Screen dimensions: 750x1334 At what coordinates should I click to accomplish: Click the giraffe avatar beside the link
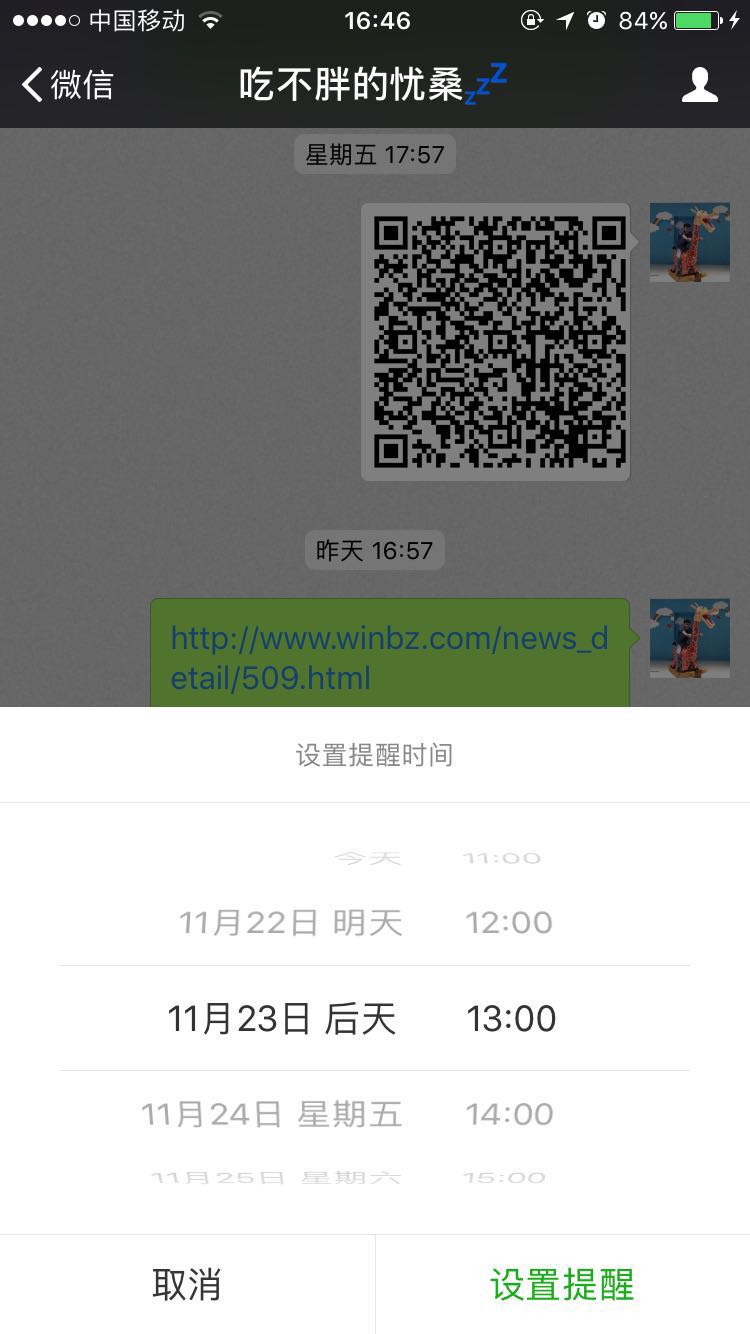tap(689, 637)
